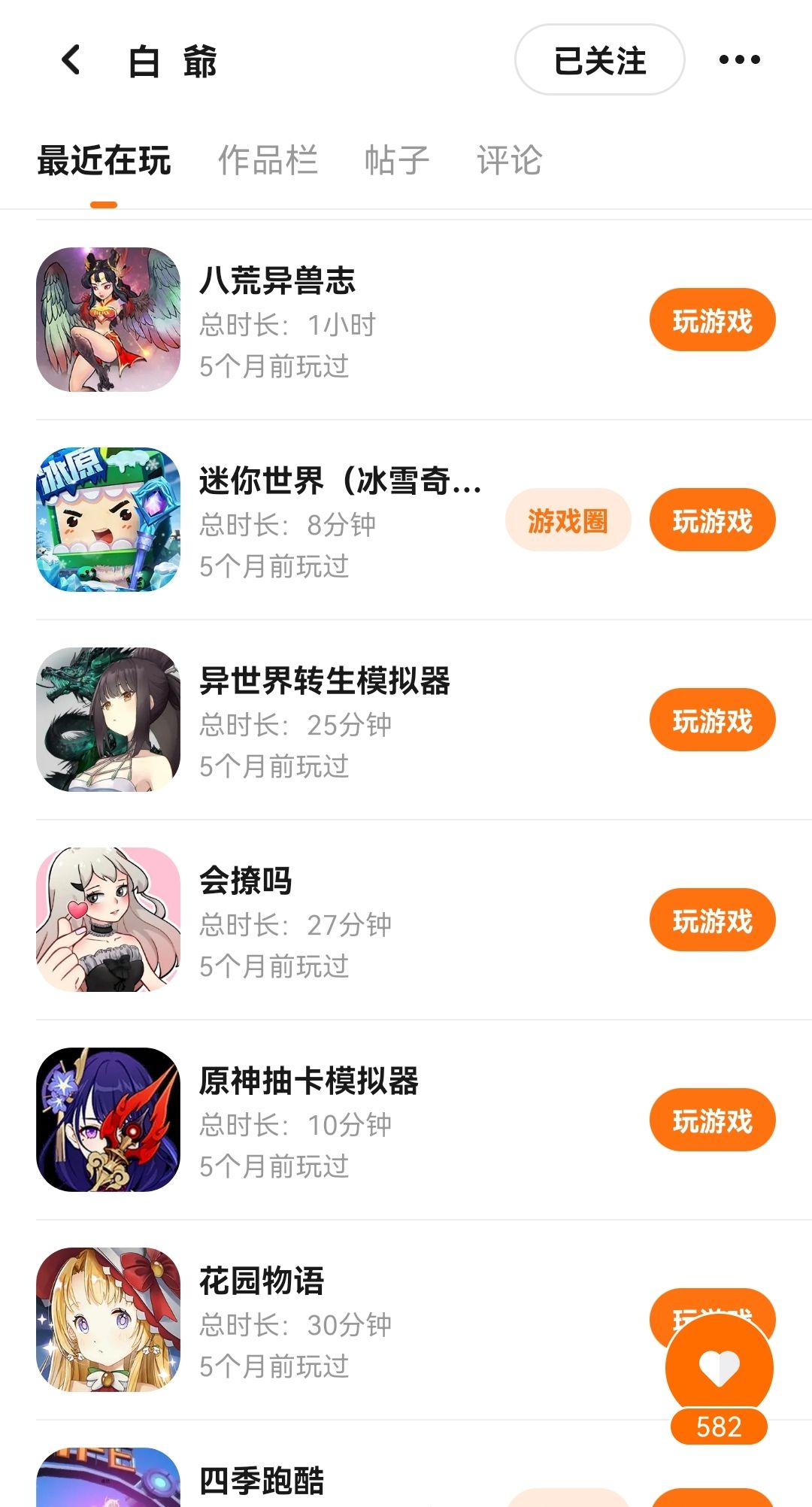Open the 四季跑酷 game entry

(x=262, y=1480)
